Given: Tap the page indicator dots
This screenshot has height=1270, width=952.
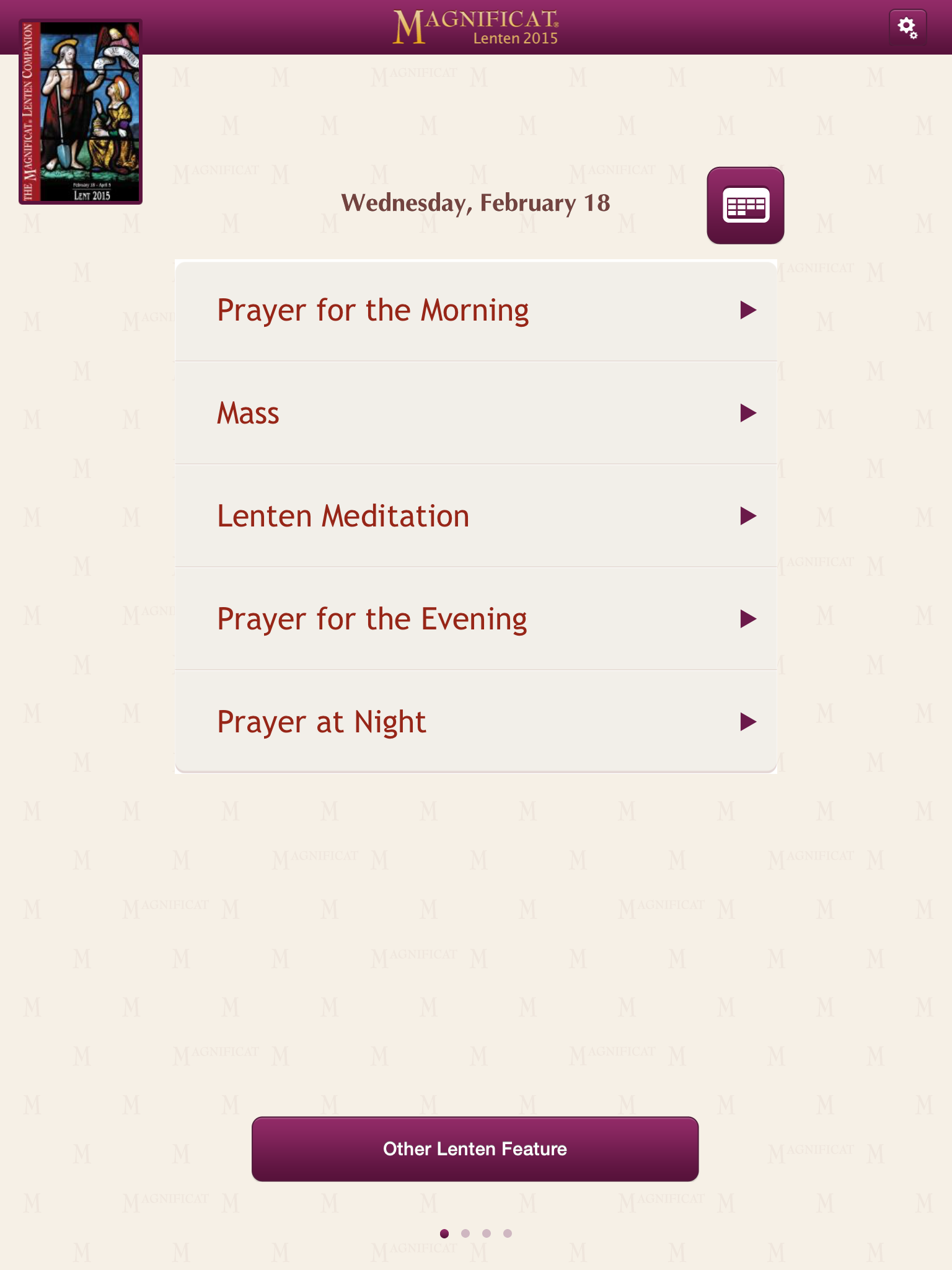Looking at the screenshot, I should pyautogui.click(x=475, y=1233).
